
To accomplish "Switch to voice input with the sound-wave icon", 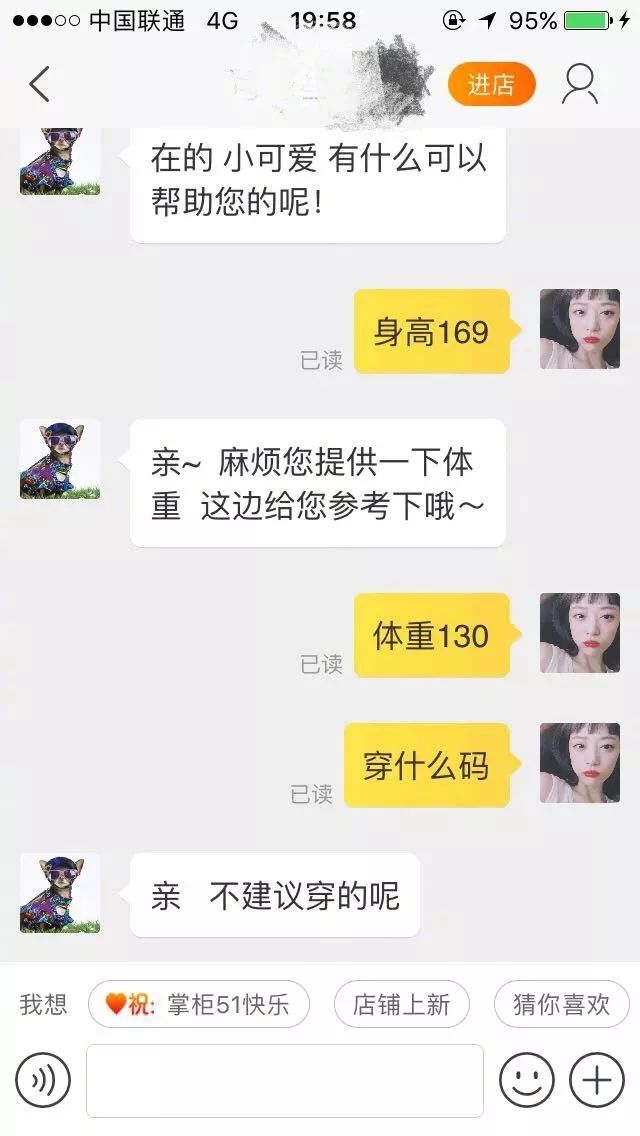I will 43,1080.
